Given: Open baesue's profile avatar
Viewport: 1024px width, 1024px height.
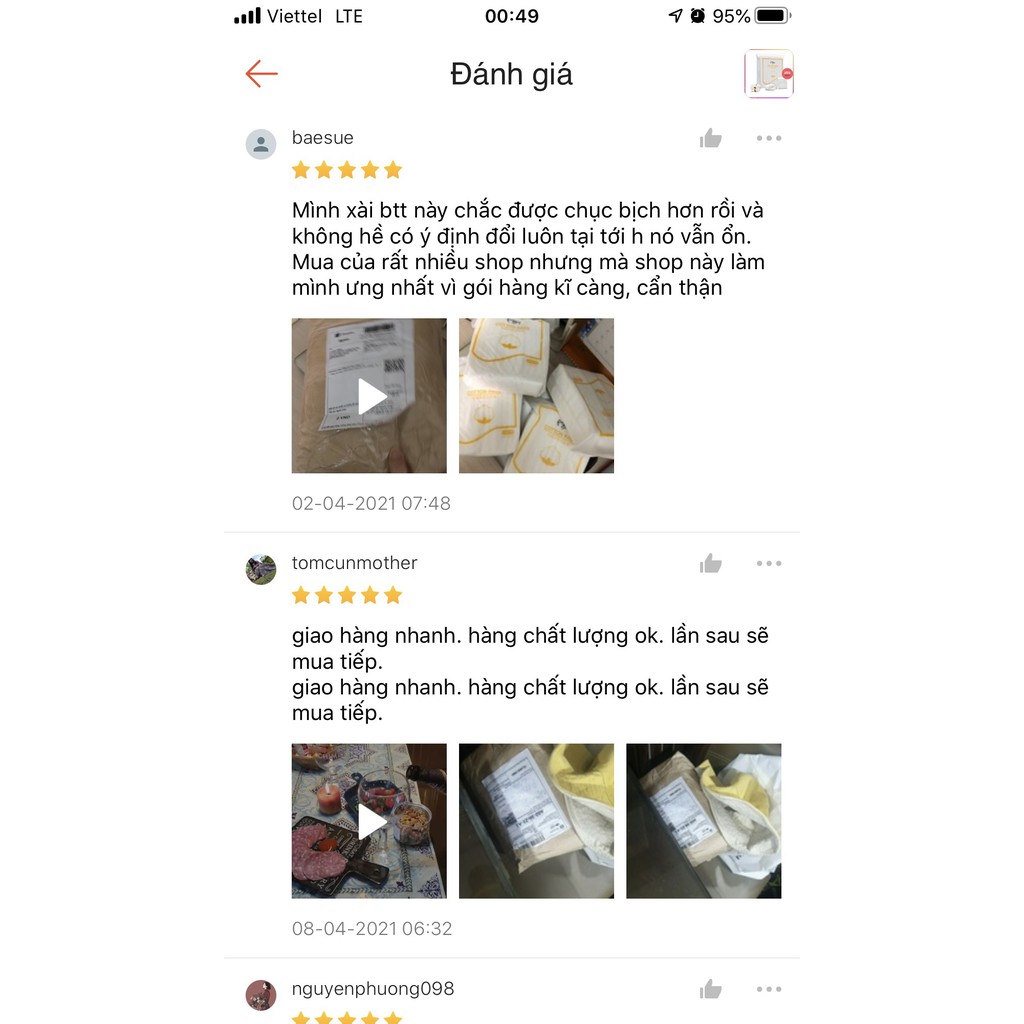Looking at the screenshot, I should pyautogui.click(x=261, y=144).
